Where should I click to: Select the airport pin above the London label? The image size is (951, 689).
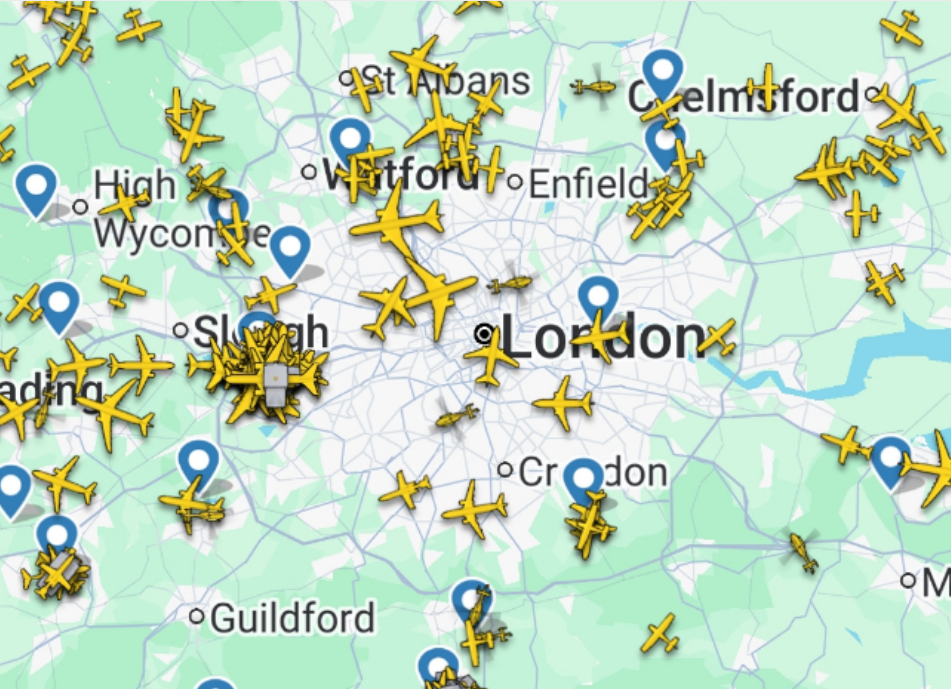pos(598,296)
